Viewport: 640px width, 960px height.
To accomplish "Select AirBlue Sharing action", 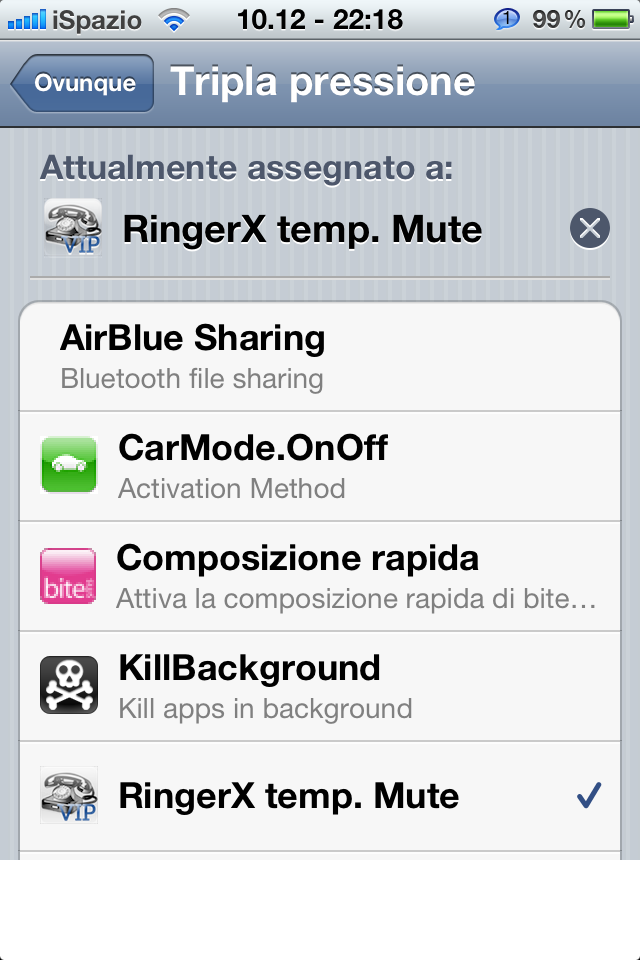I will pos(320,356).
